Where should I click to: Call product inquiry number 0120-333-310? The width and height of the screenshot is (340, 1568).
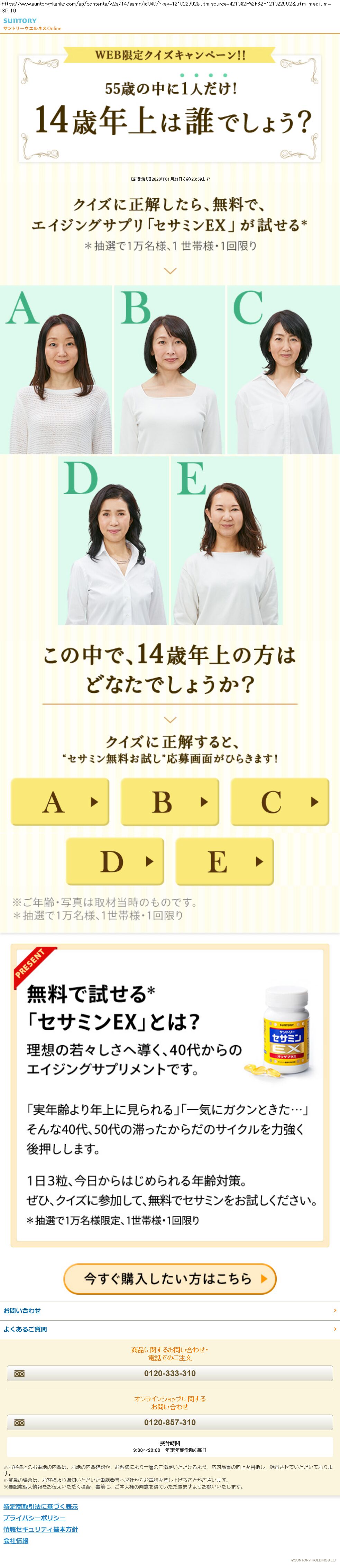[x=169, y=1373]
